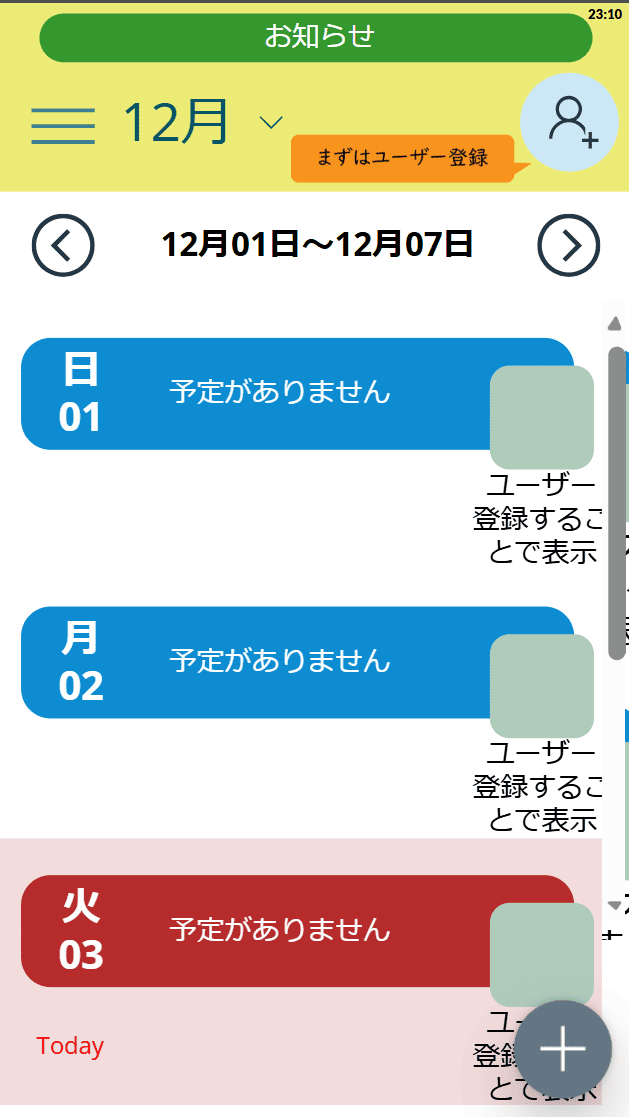Tap the scrollbar up arrow

(x=615, y=325)
